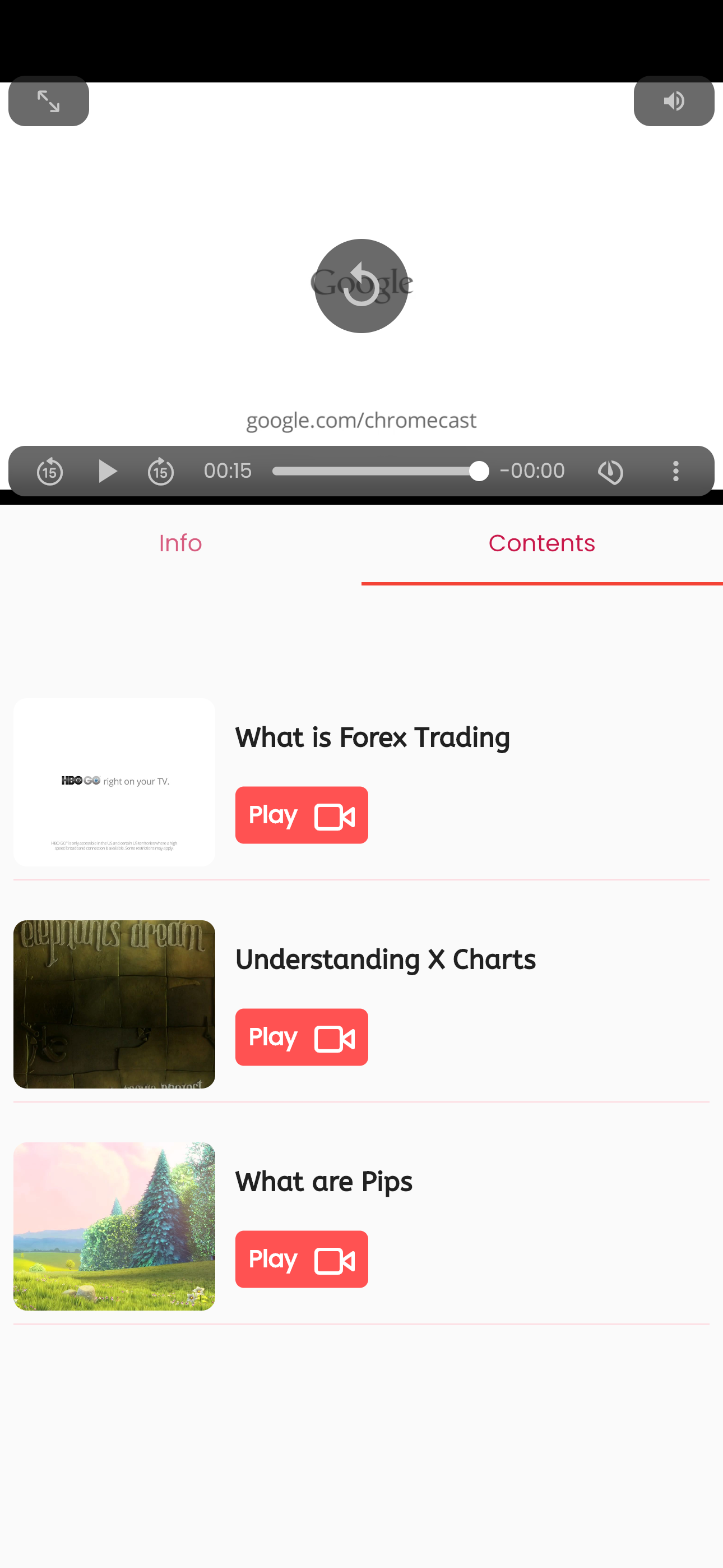
Task: Select the Contents tab
Action: coord(541,543)
